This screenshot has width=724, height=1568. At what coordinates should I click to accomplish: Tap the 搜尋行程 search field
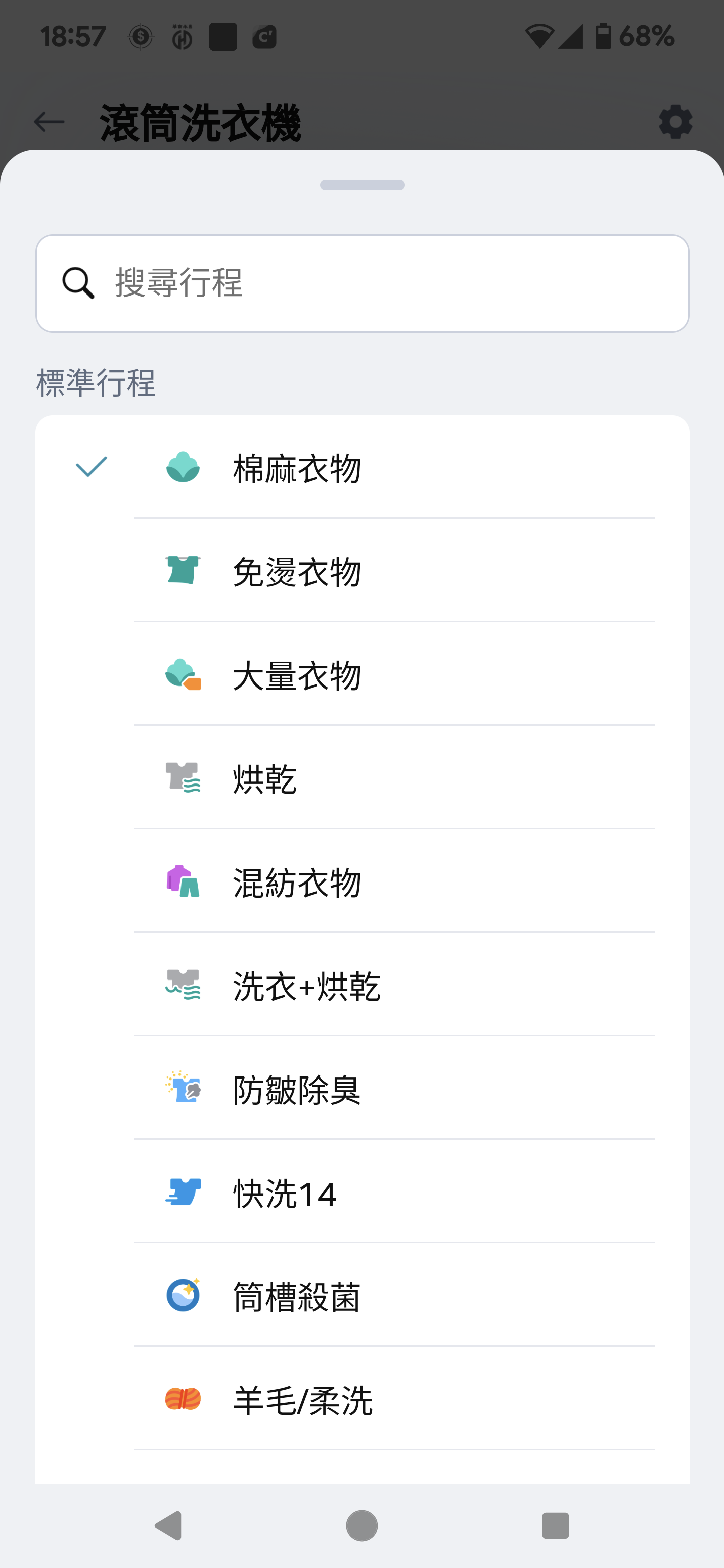click(363, 283)
